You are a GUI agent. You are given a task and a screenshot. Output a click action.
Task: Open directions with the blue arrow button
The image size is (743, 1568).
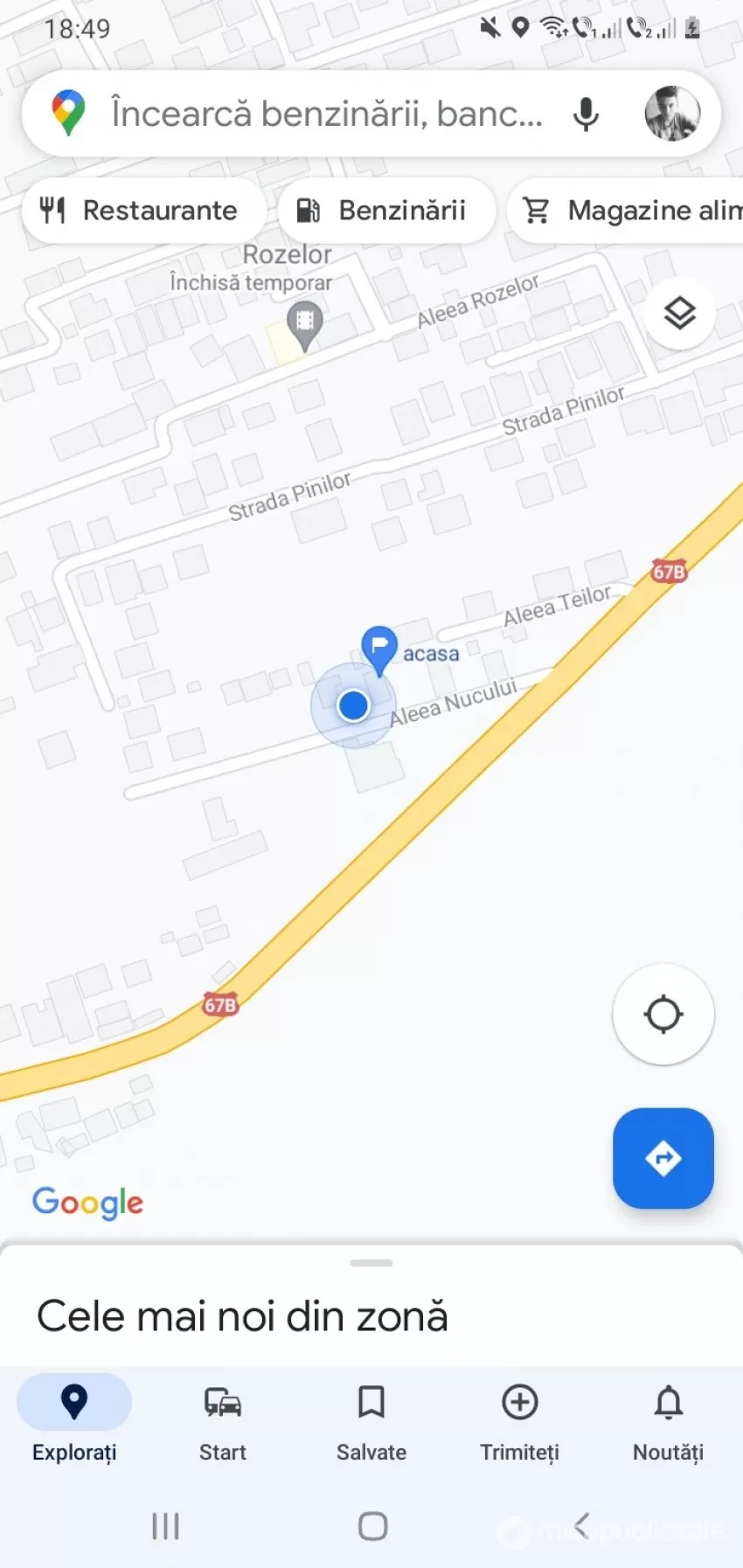click(663, 1158)
